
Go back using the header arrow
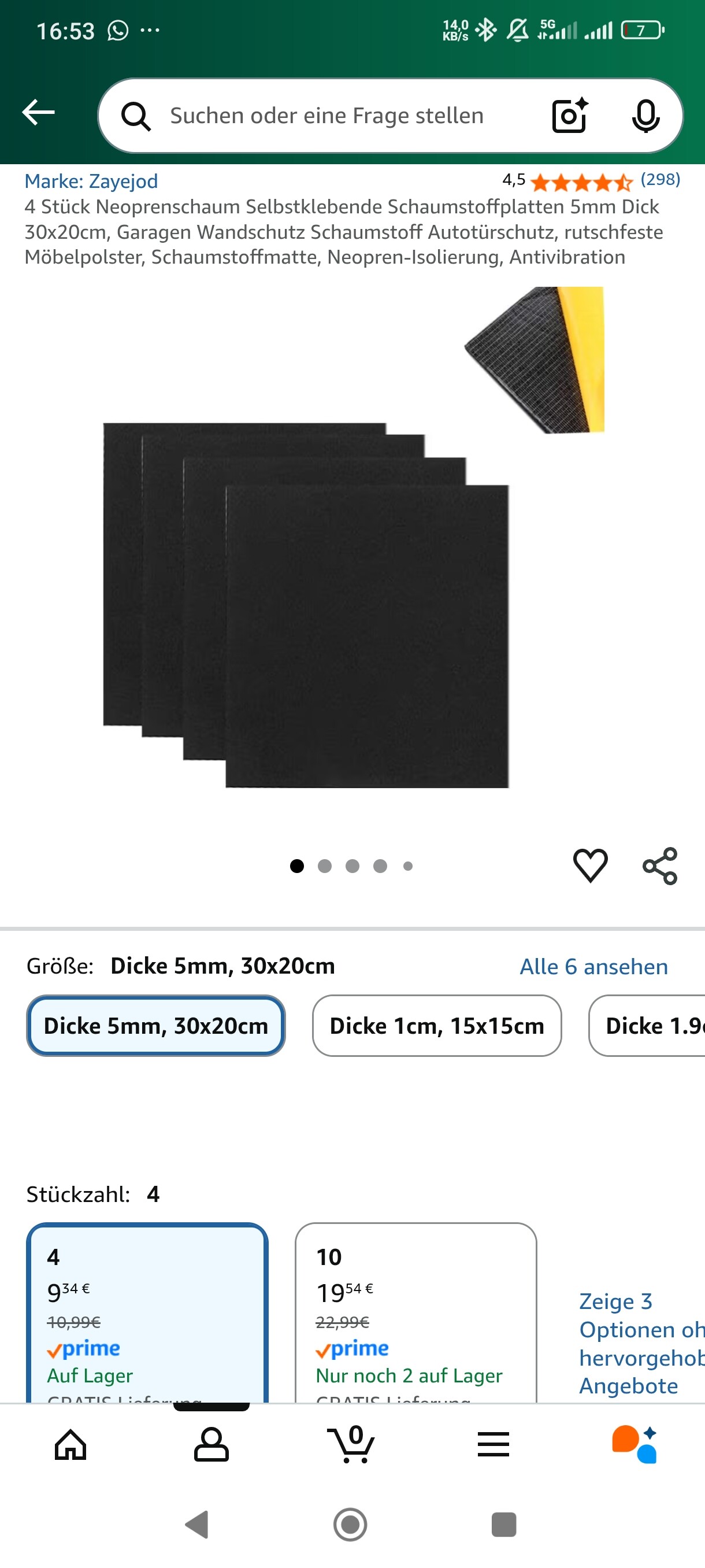click(x=38, y=113)
